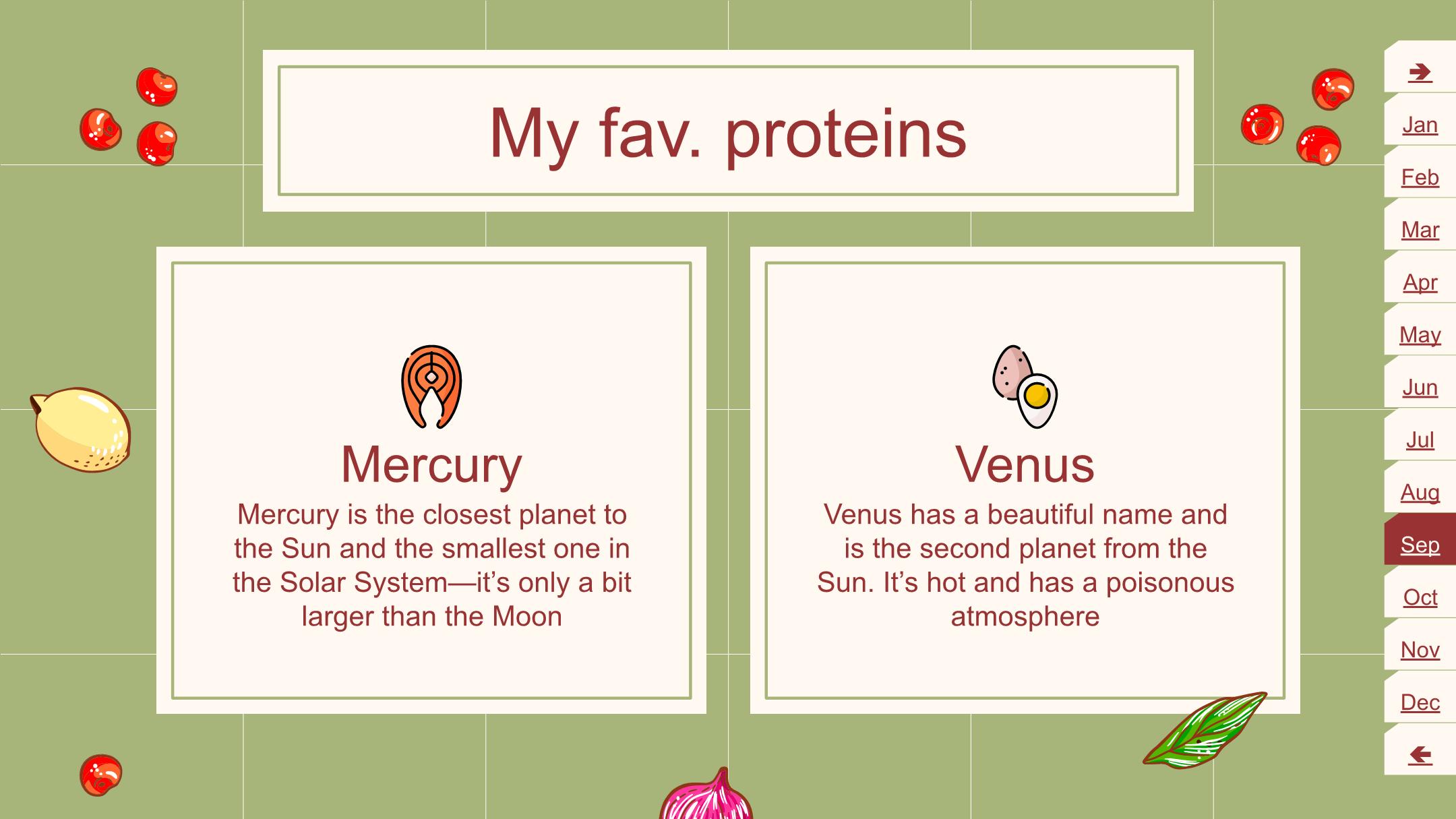
Task: Open the Dec tab
Action: (x=1420, y=702)
